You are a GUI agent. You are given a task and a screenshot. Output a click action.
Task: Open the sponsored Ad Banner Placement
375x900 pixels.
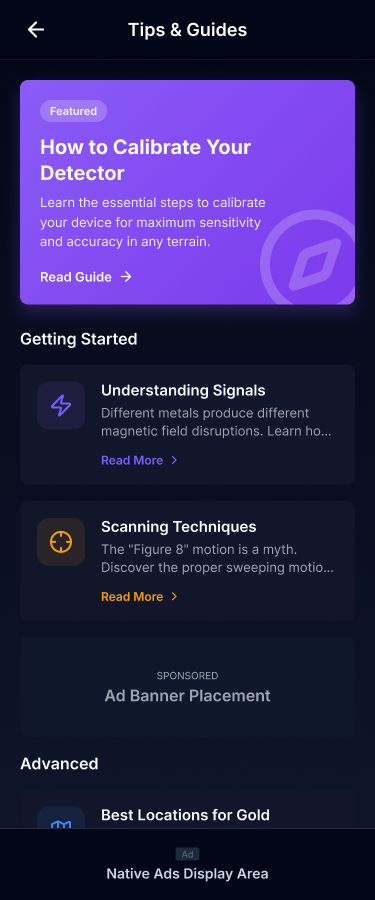187,687
